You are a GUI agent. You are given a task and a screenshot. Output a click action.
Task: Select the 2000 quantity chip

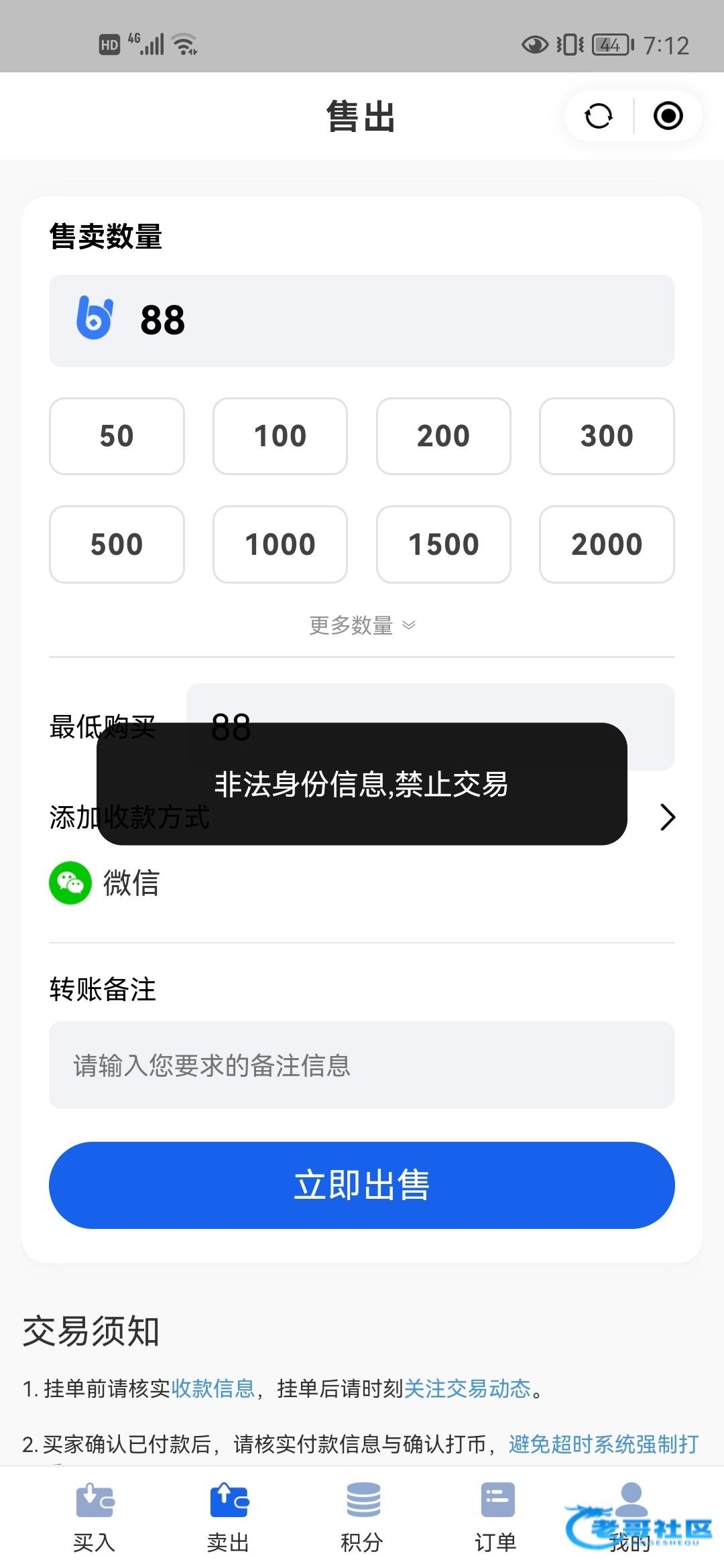click(607, 544)
